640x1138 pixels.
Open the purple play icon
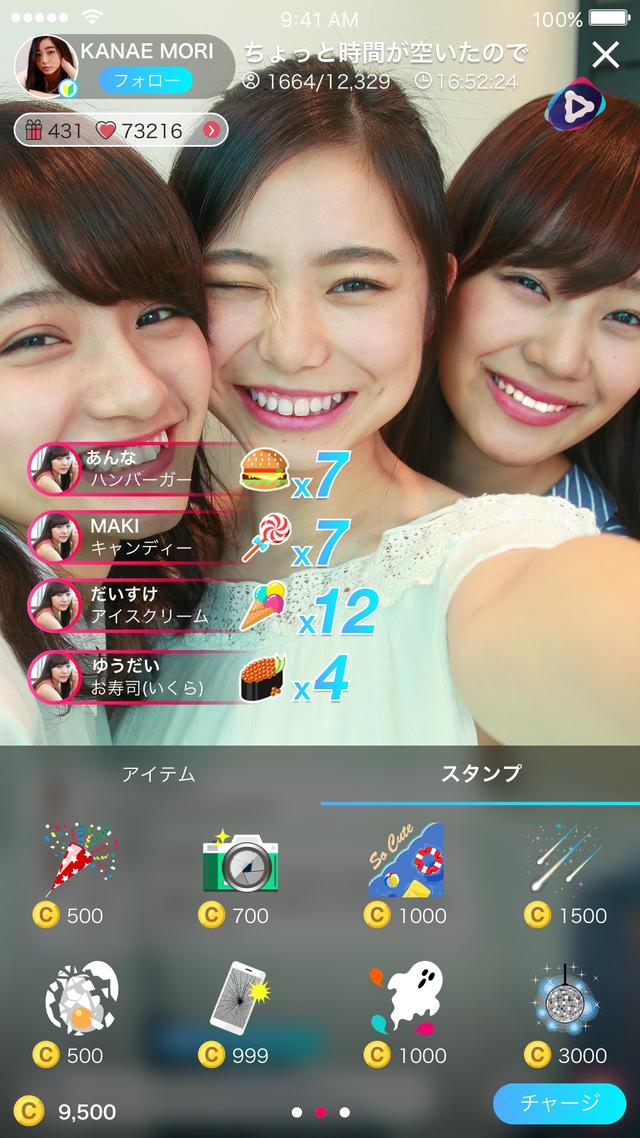575,105
